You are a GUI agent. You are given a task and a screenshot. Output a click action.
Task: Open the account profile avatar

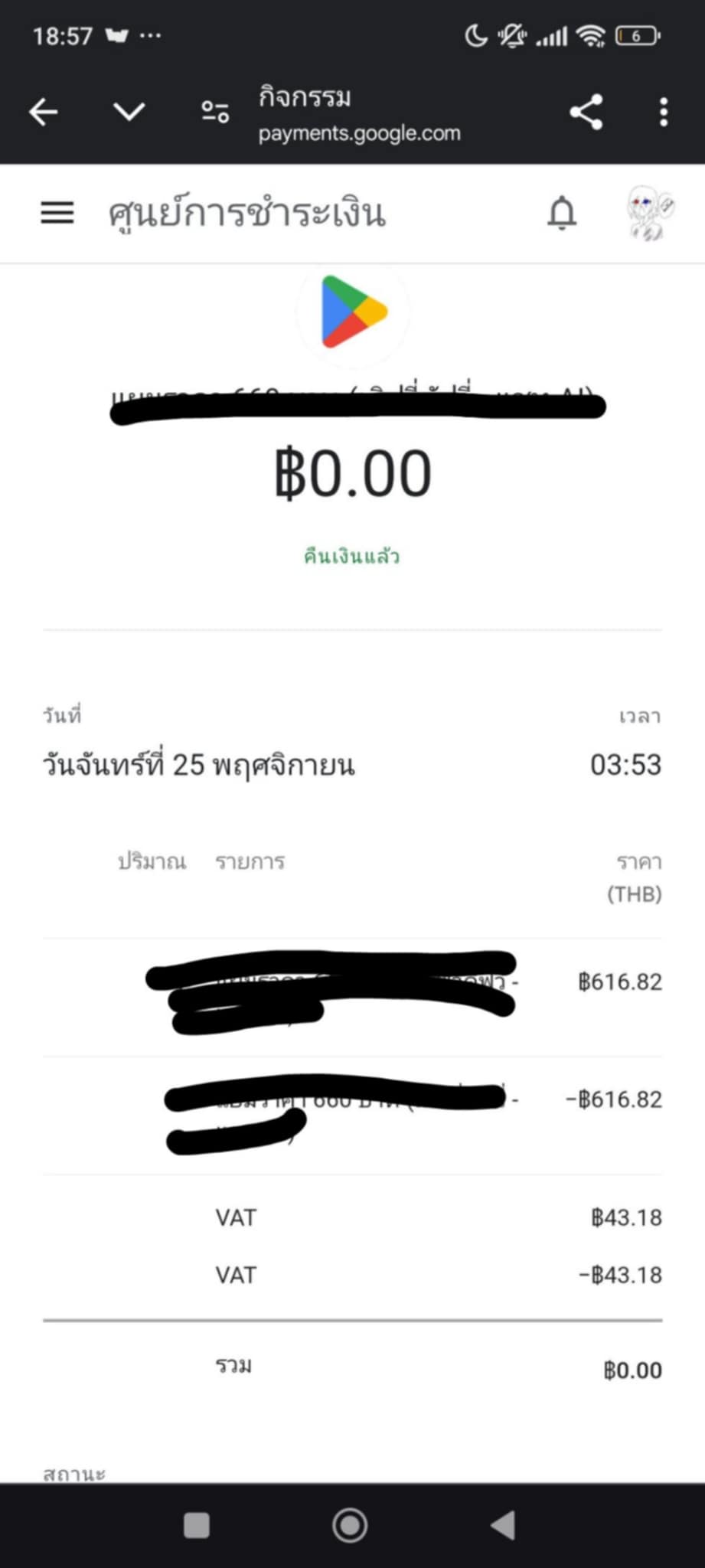650,214
